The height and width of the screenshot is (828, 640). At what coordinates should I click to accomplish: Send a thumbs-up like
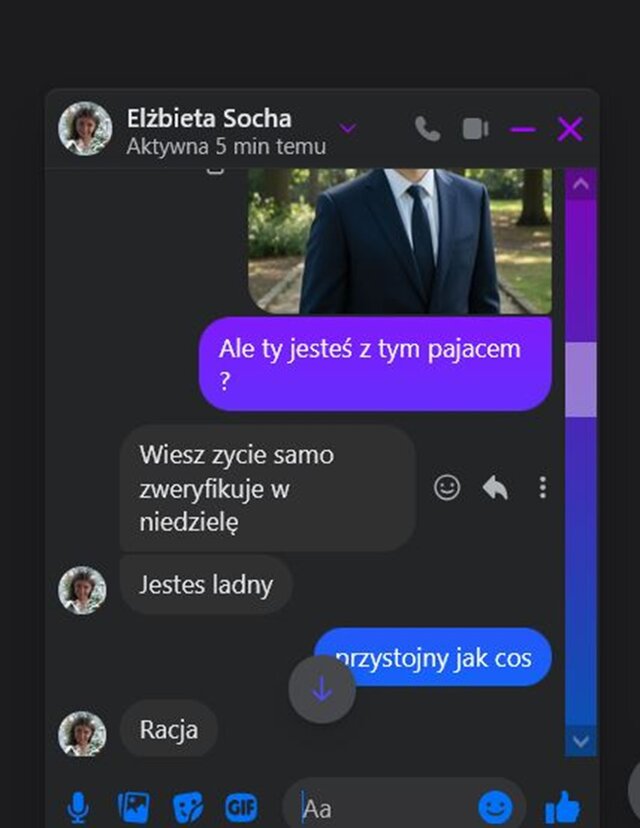tap(562, 806)
